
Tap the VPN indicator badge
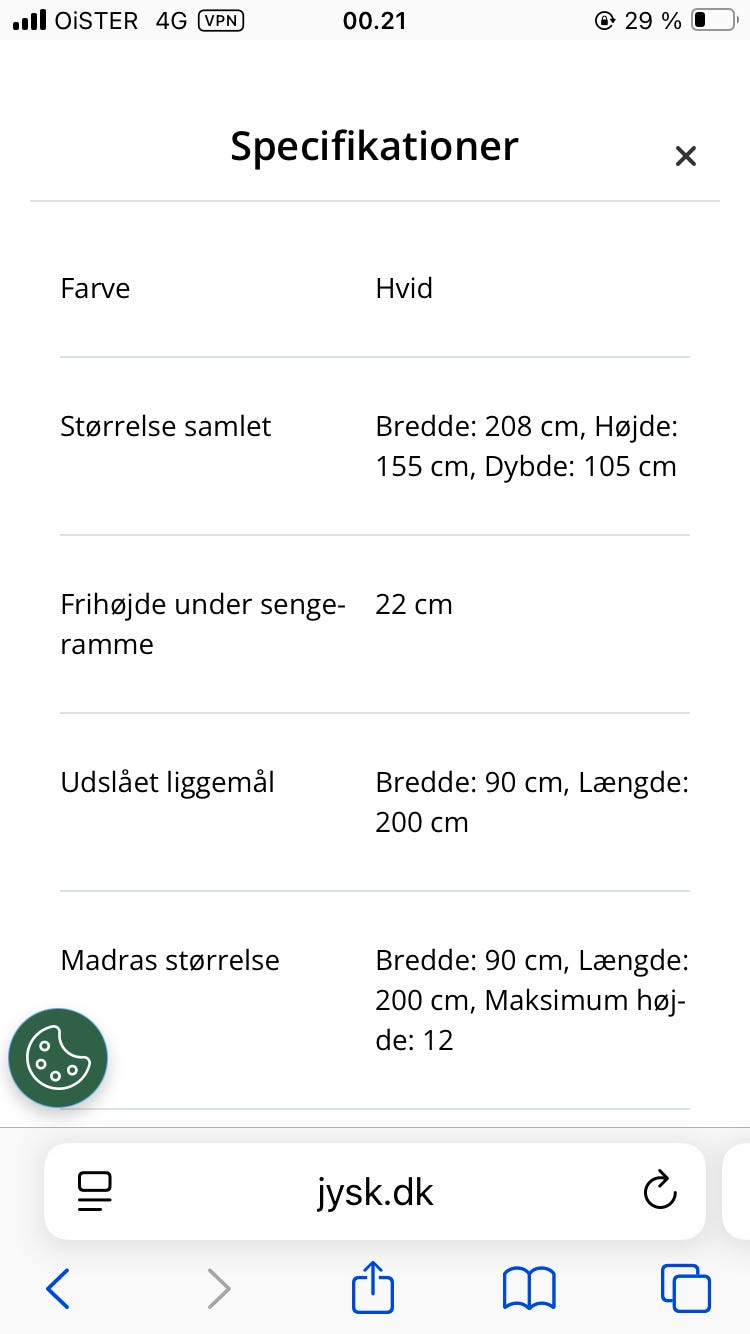pos(222,20)
